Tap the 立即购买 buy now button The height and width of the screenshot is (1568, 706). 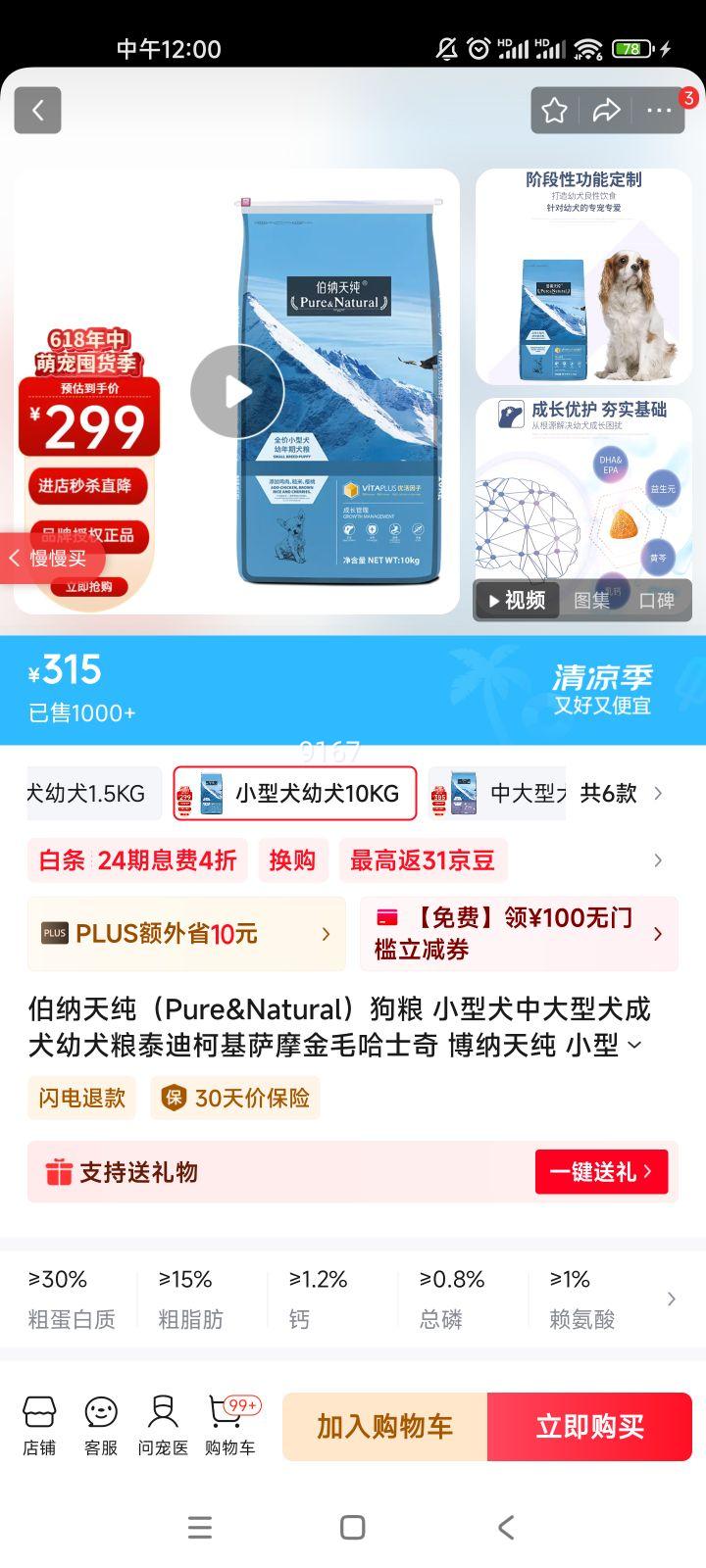tap(589, 1427)
